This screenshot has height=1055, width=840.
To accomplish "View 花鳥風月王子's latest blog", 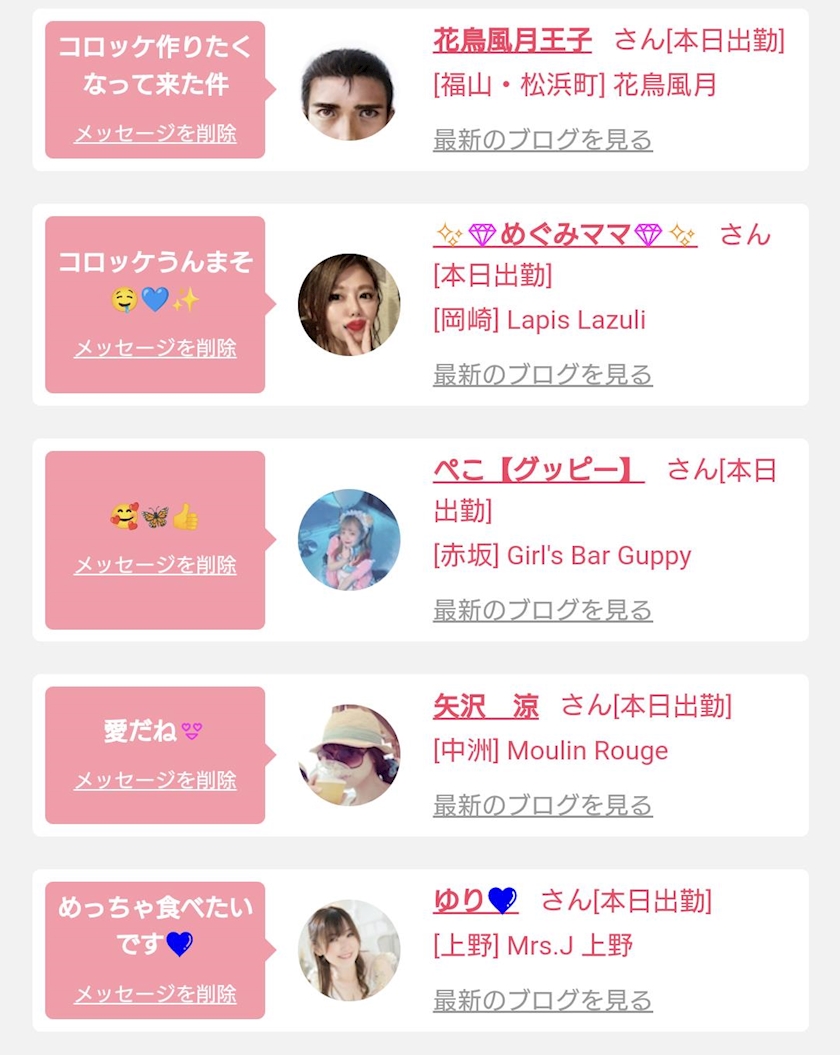I will tap(542, 140).
